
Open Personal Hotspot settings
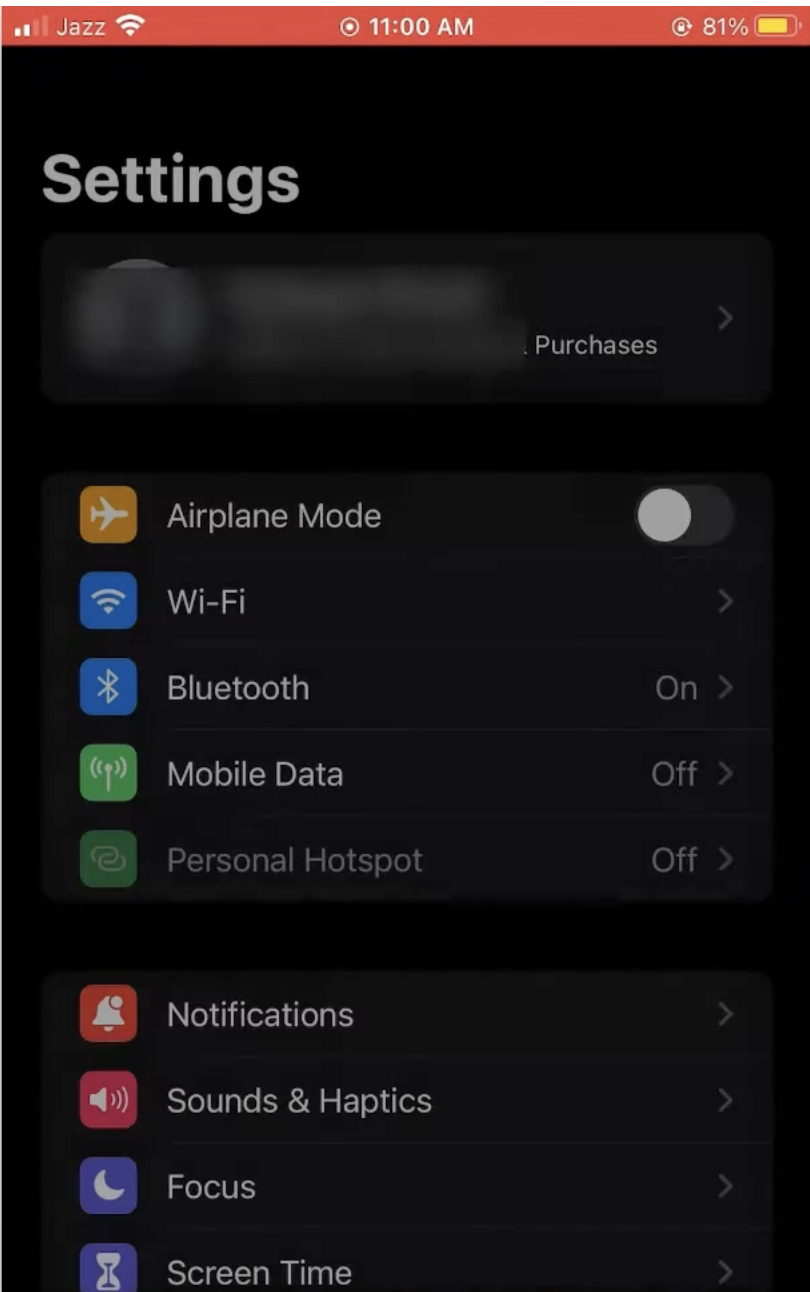click(x=405, y=860)
